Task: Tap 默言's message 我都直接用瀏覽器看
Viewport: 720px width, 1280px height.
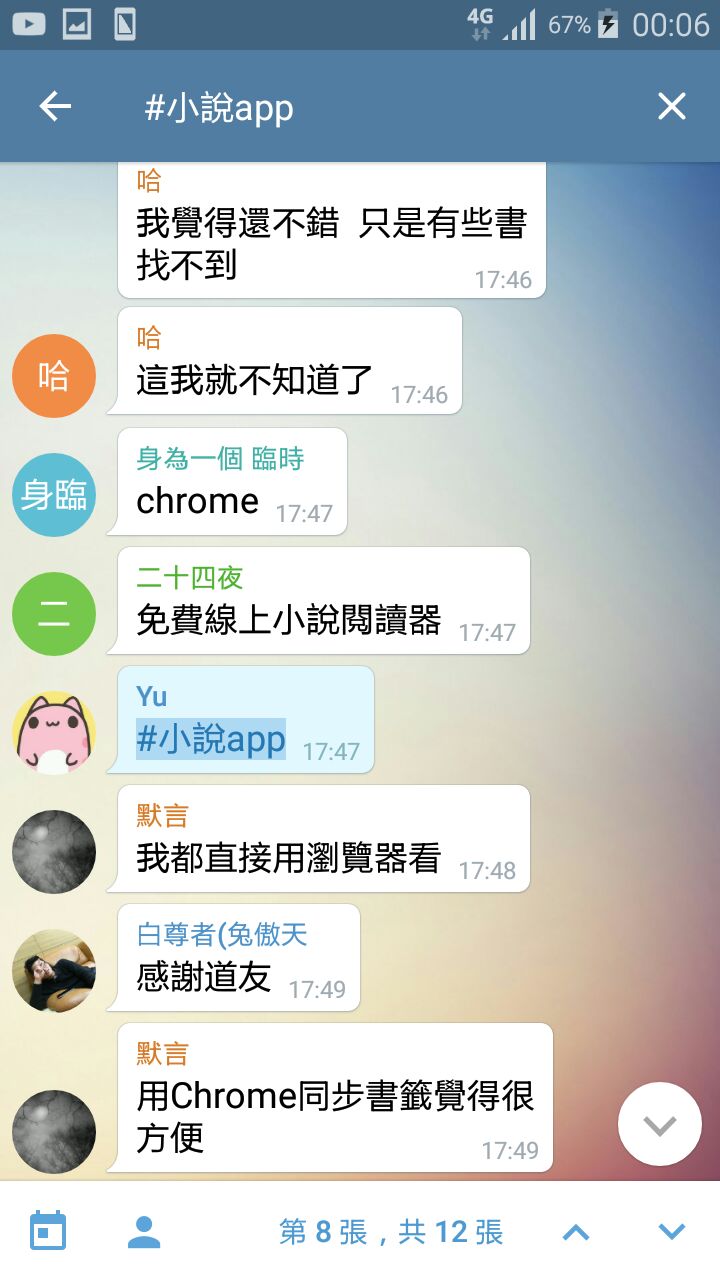Action: coord(288,858)
